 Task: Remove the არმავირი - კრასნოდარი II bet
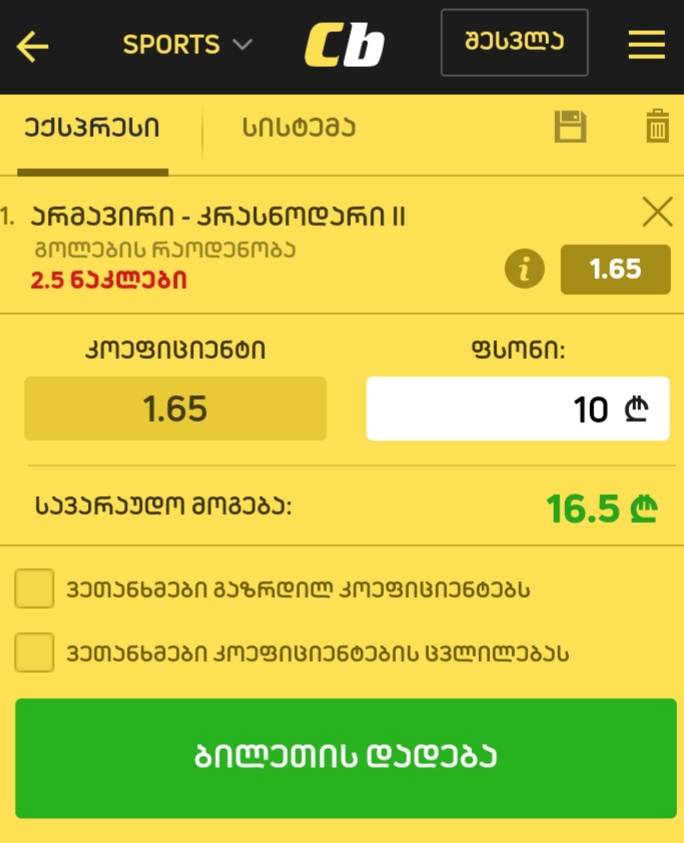pos(657,212)
